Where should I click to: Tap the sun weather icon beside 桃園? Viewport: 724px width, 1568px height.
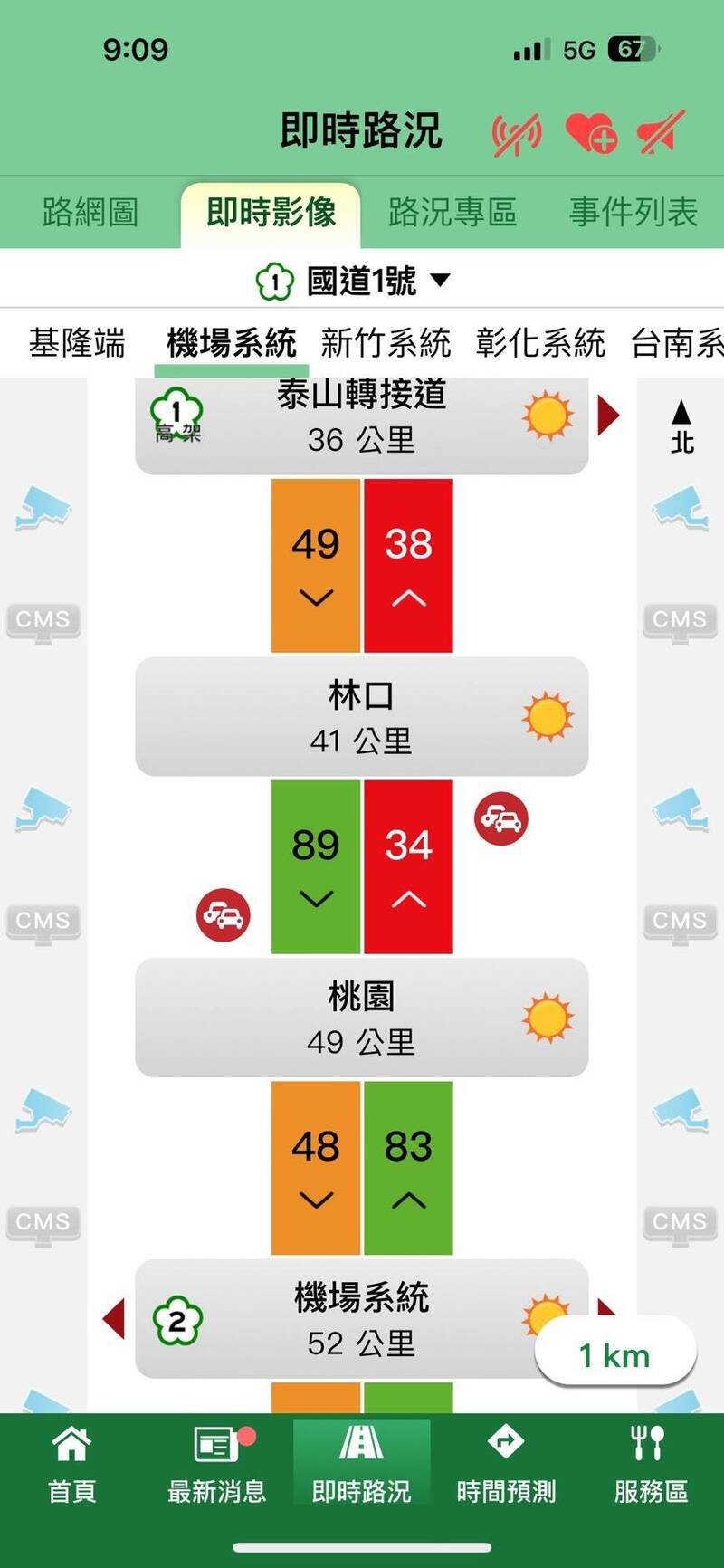pos(547,1016)
